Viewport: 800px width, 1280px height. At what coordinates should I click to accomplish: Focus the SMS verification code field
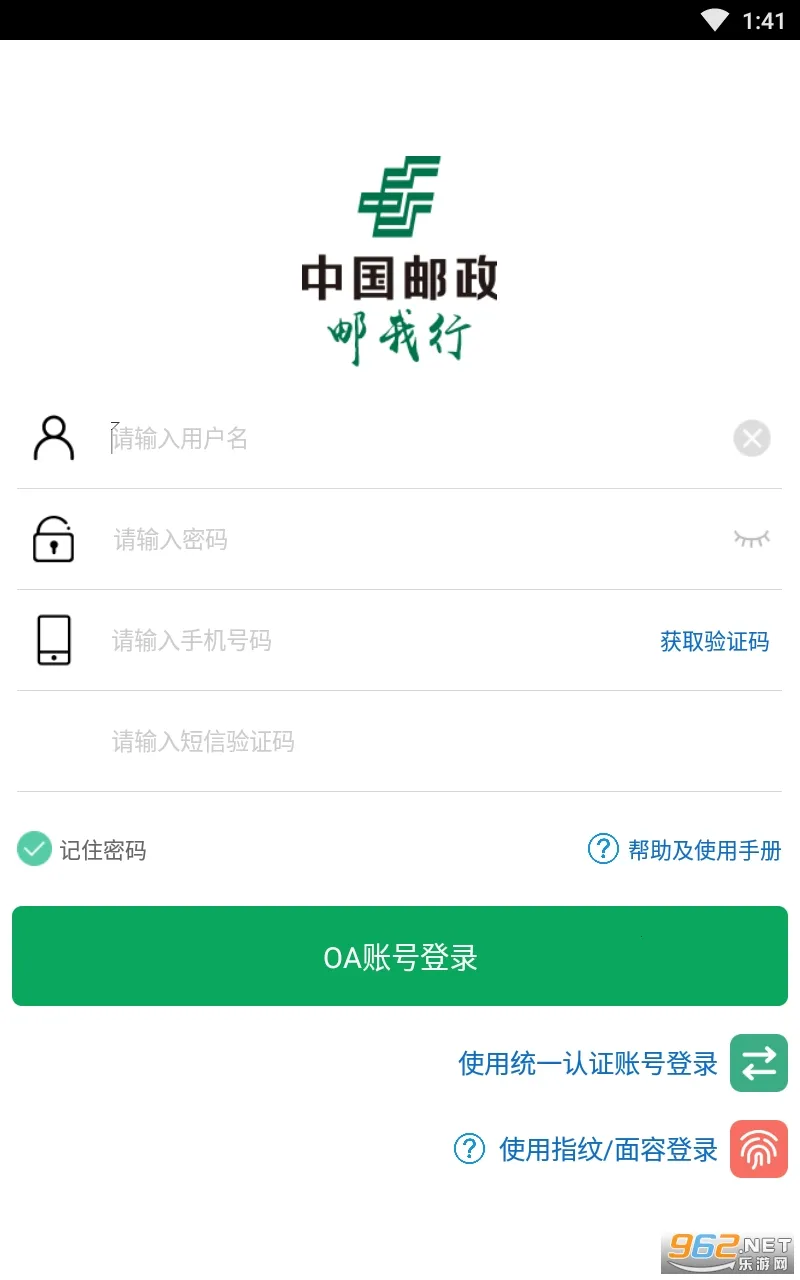click(400, 742)
